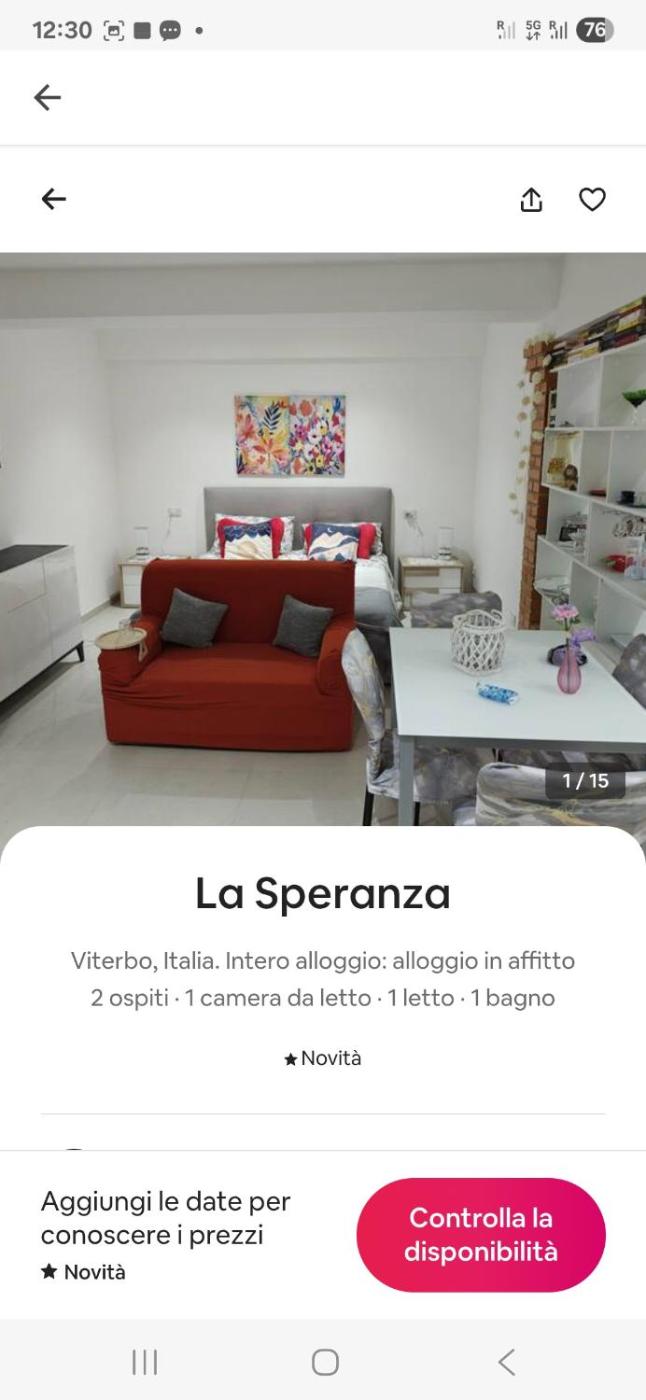Save this listing with the heart icon
646x1400 pixels.
(592, 200)
